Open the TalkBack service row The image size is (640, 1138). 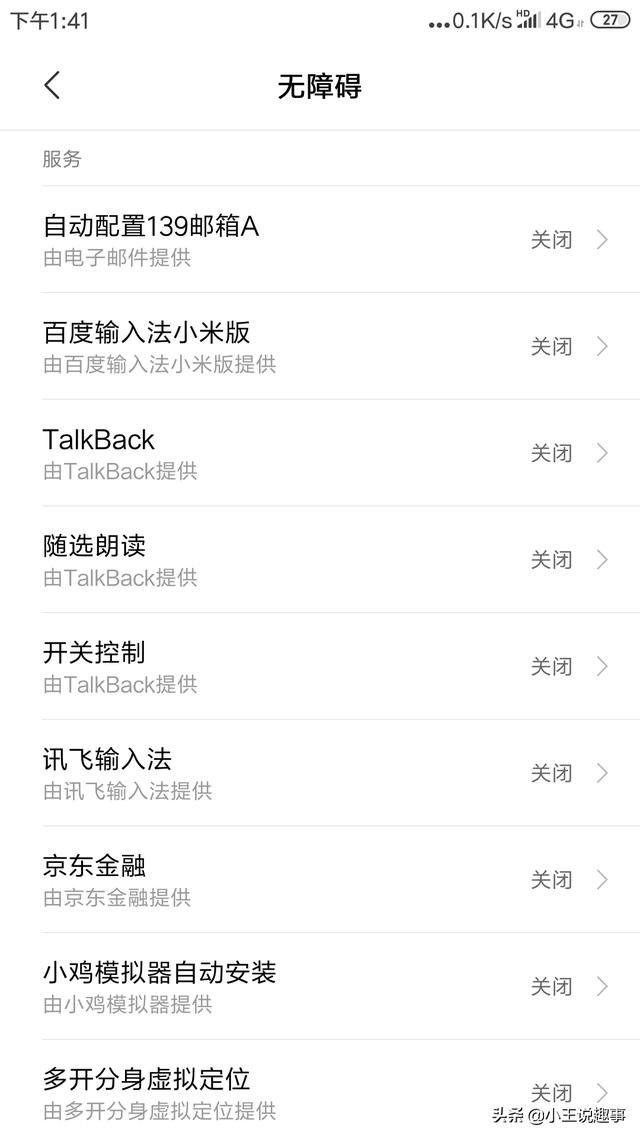tap(320, 454)
